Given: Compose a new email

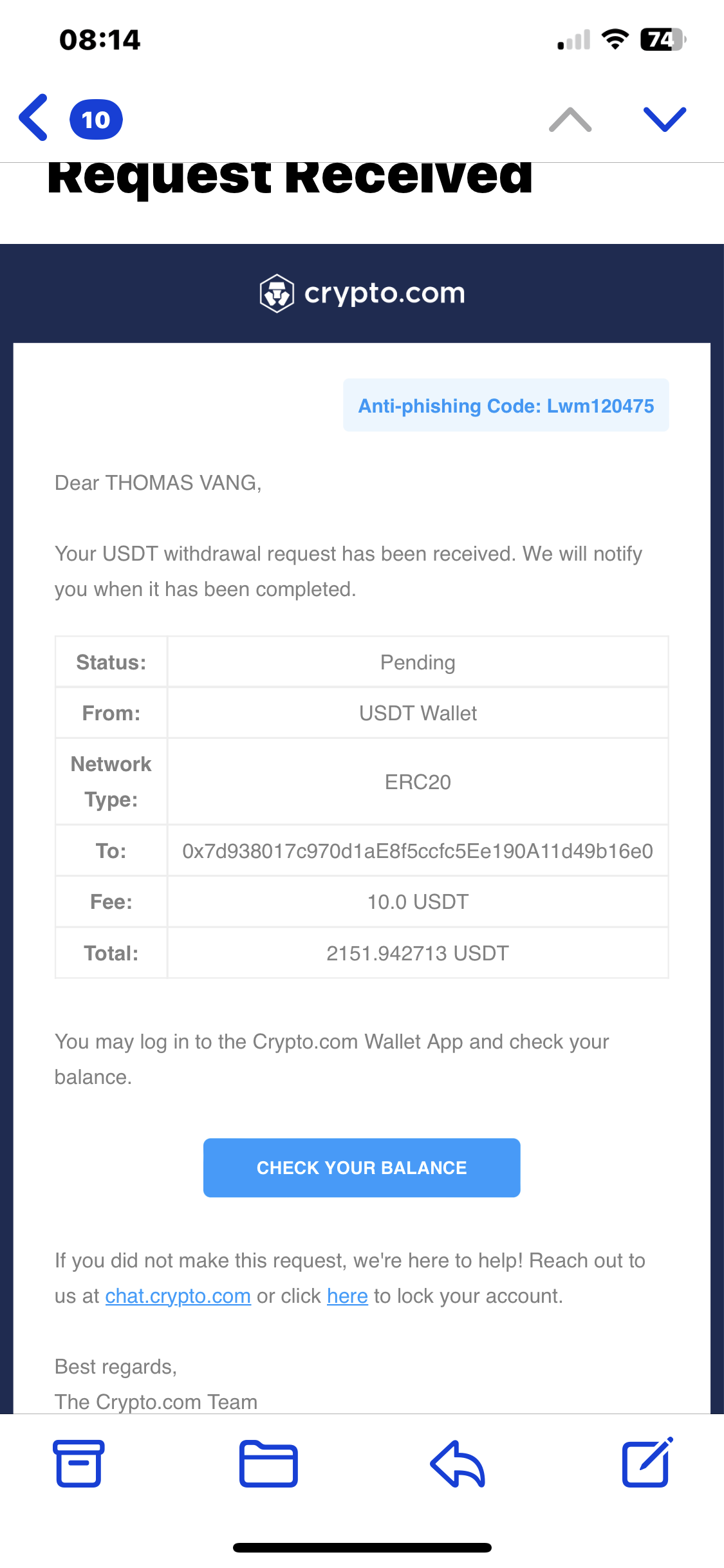Looking at the screenshot, I should 646,1463.
